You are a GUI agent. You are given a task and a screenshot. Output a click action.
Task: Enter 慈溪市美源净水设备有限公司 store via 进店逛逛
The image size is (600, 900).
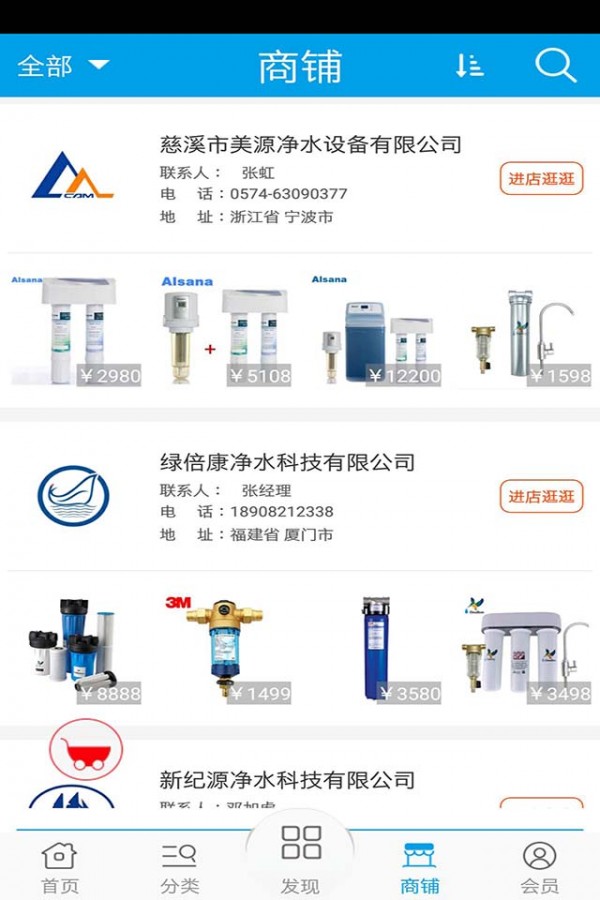click(x=541, y=179)
